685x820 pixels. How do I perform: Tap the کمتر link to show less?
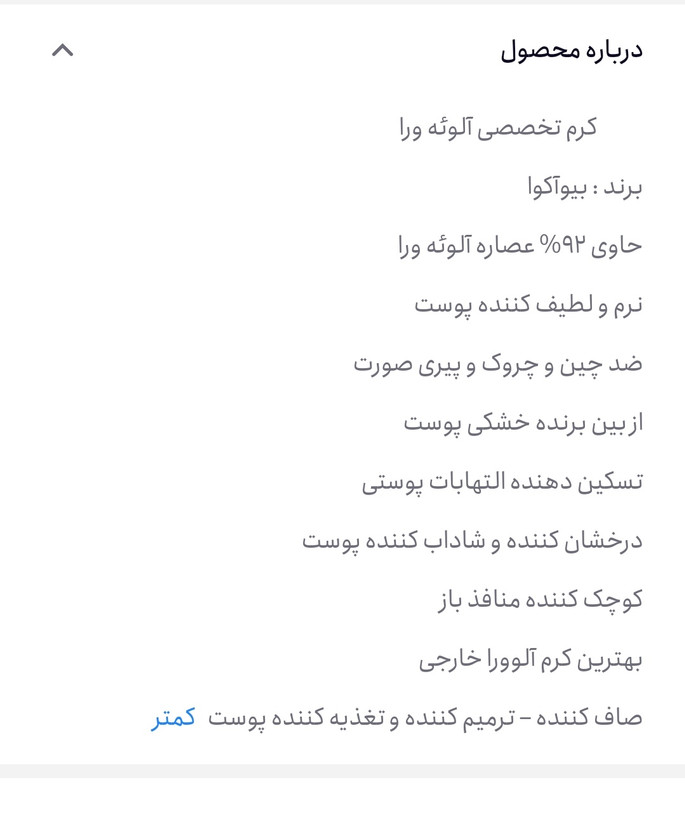(174, 717)
